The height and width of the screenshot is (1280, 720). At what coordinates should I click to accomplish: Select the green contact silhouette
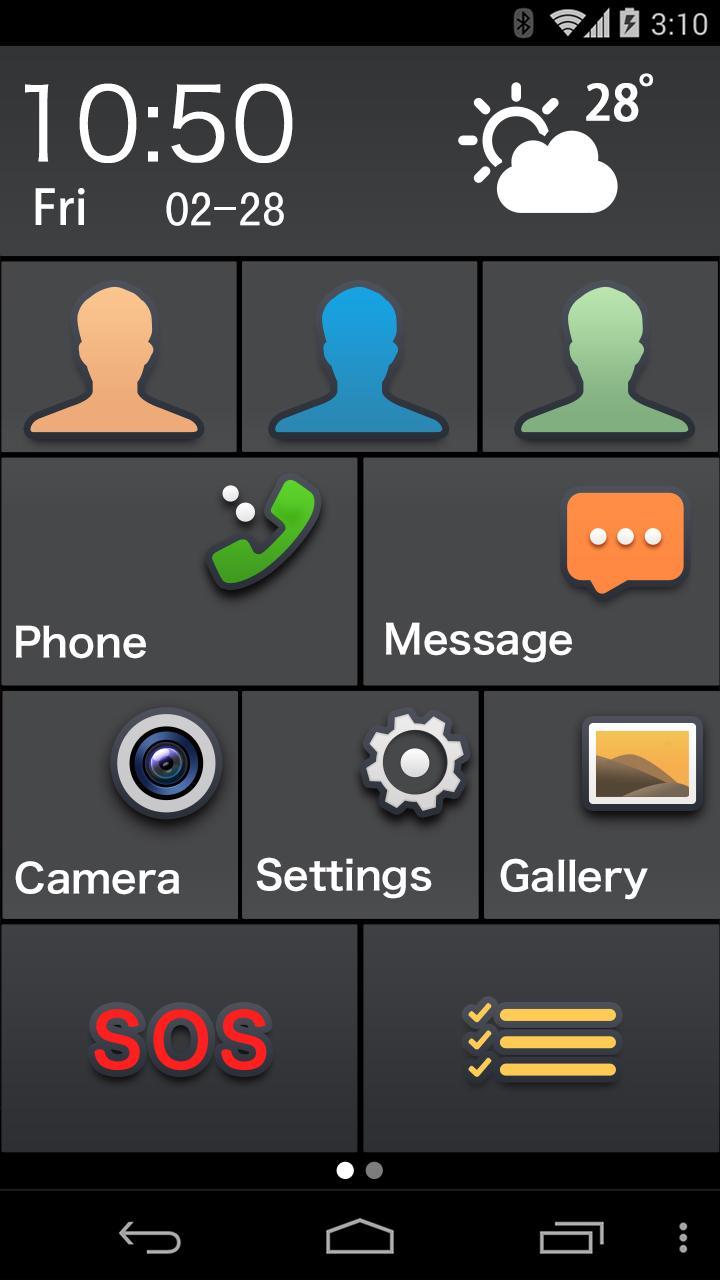click(x=599, y=357)
